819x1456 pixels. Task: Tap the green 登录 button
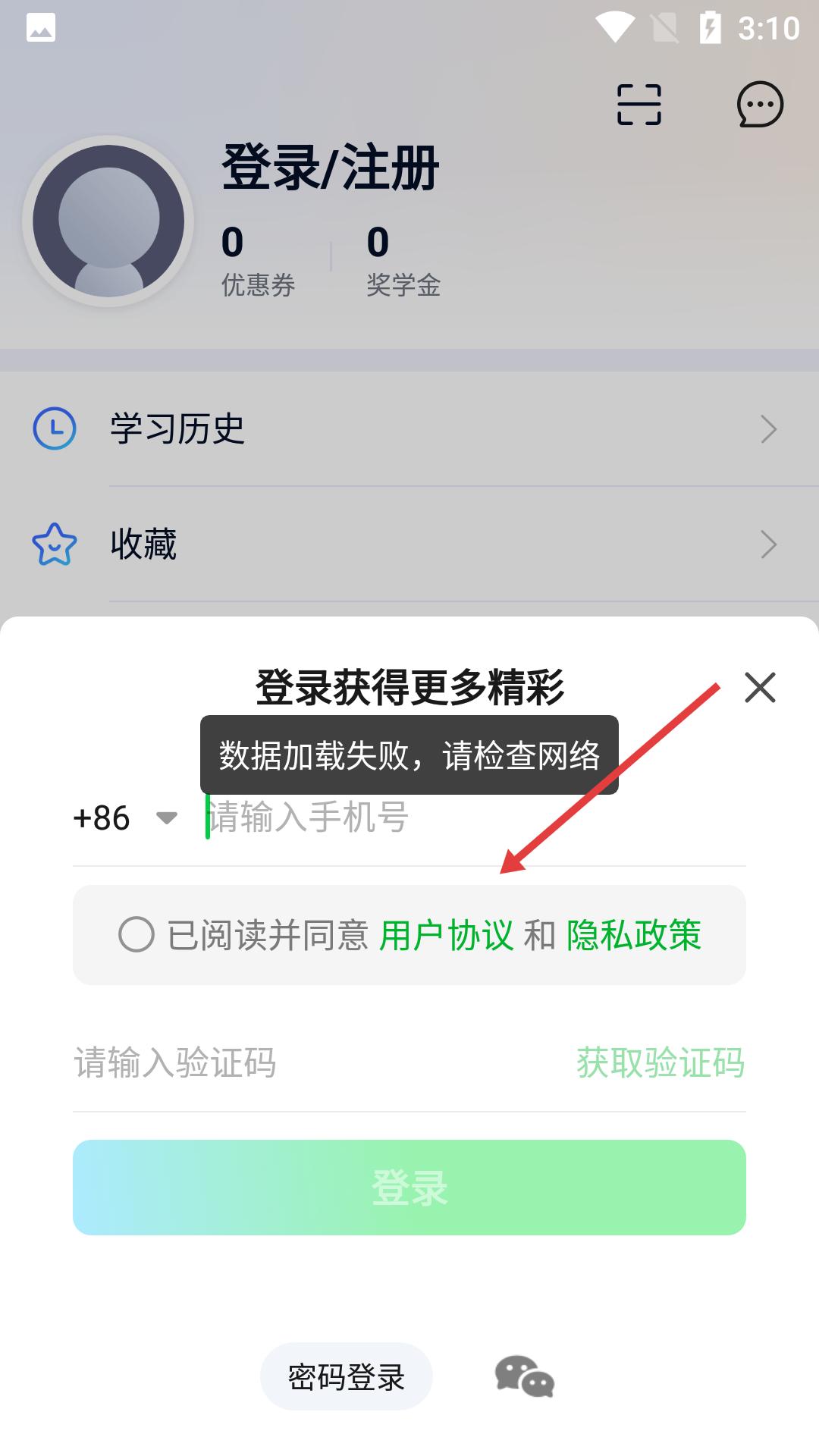tap(409, 1188)
